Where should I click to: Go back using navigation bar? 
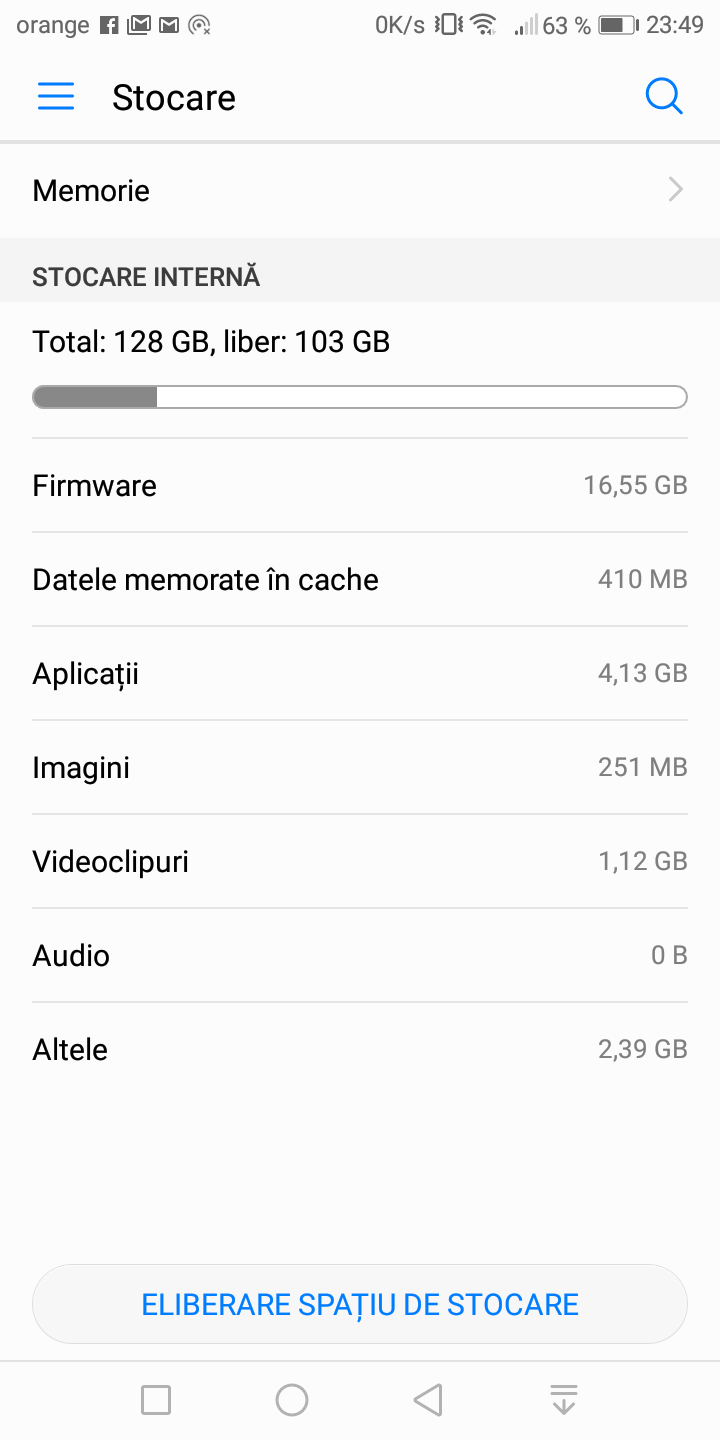tap(428, 1400)
